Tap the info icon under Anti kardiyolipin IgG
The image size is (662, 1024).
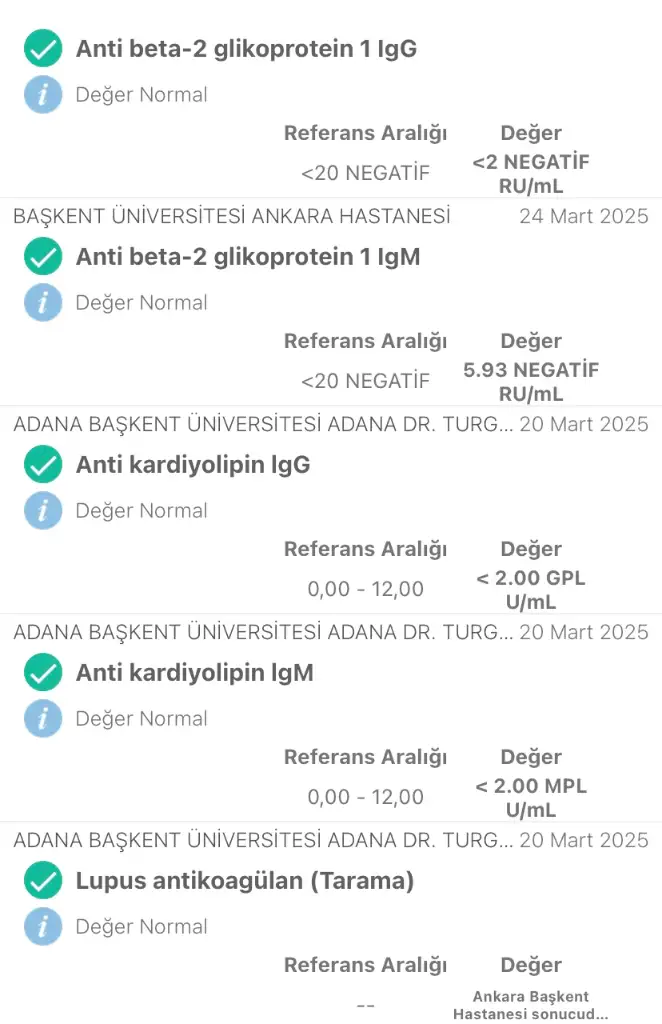pos(43,511)
